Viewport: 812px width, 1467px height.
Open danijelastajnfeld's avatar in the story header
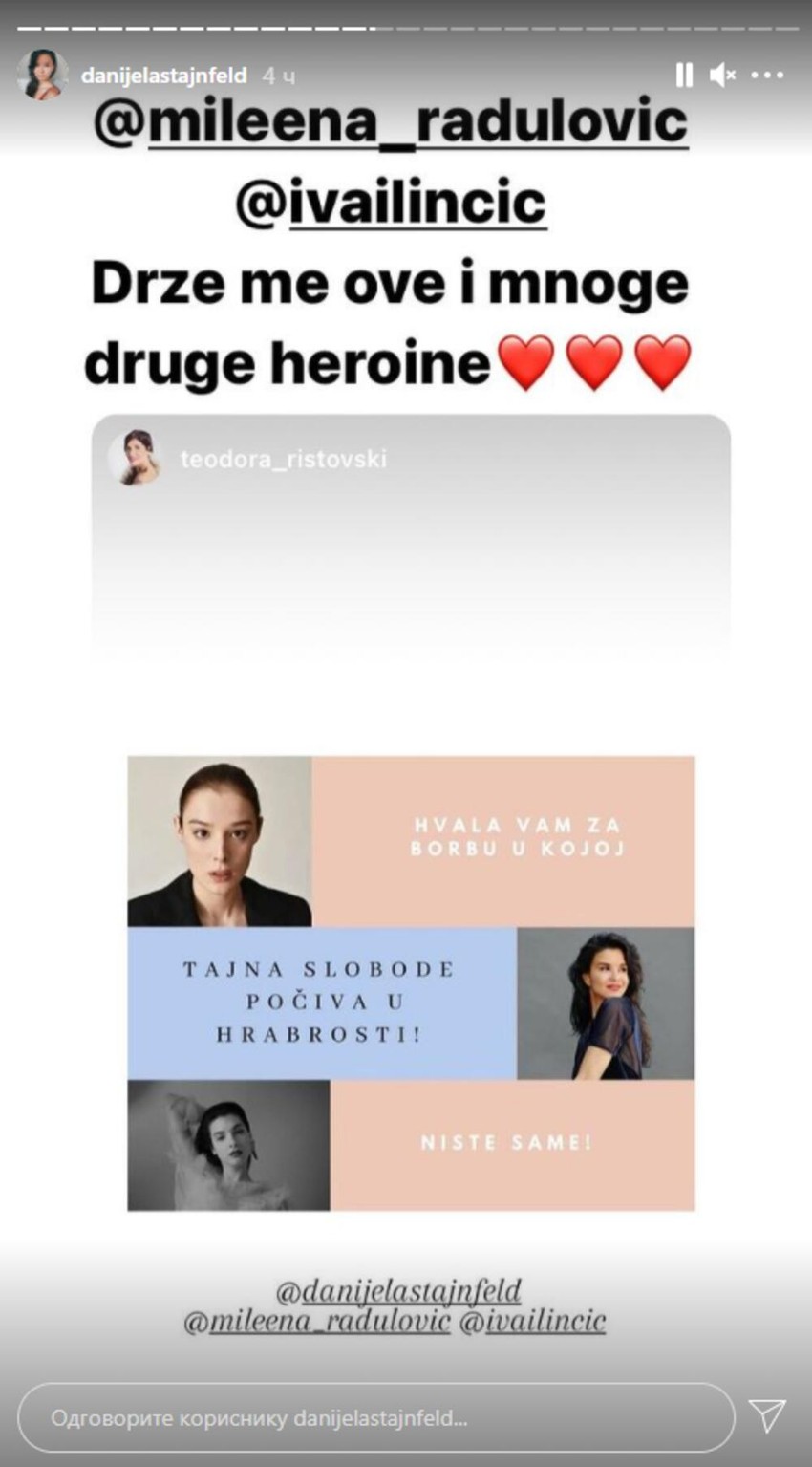tap(41, 75)
